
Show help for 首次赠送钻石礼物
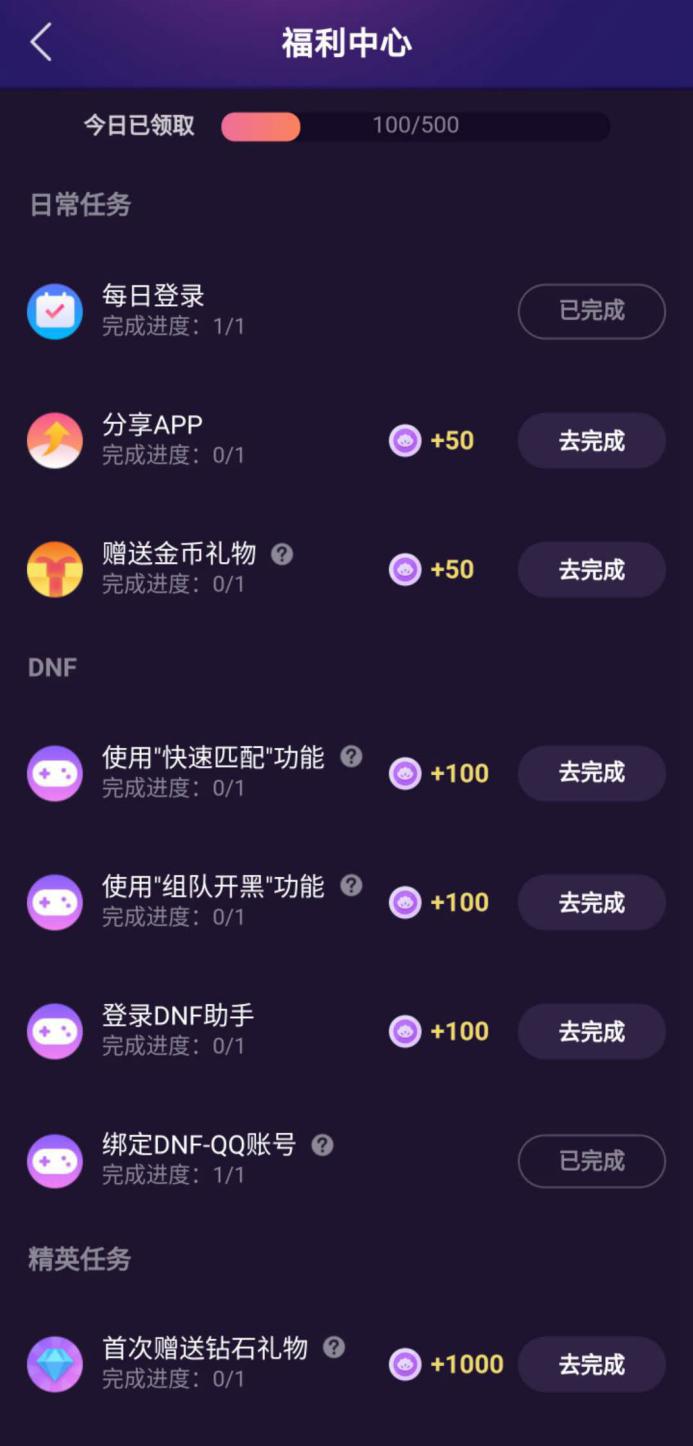[334, 1347]
